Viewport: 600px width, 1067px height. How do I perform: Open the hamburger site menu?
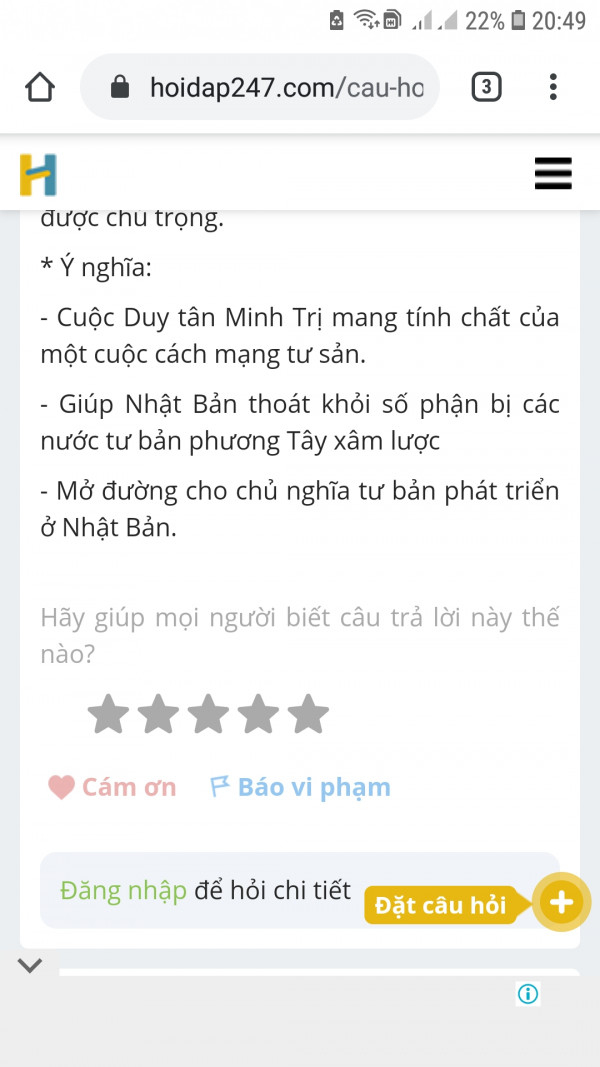coord(553,174)
